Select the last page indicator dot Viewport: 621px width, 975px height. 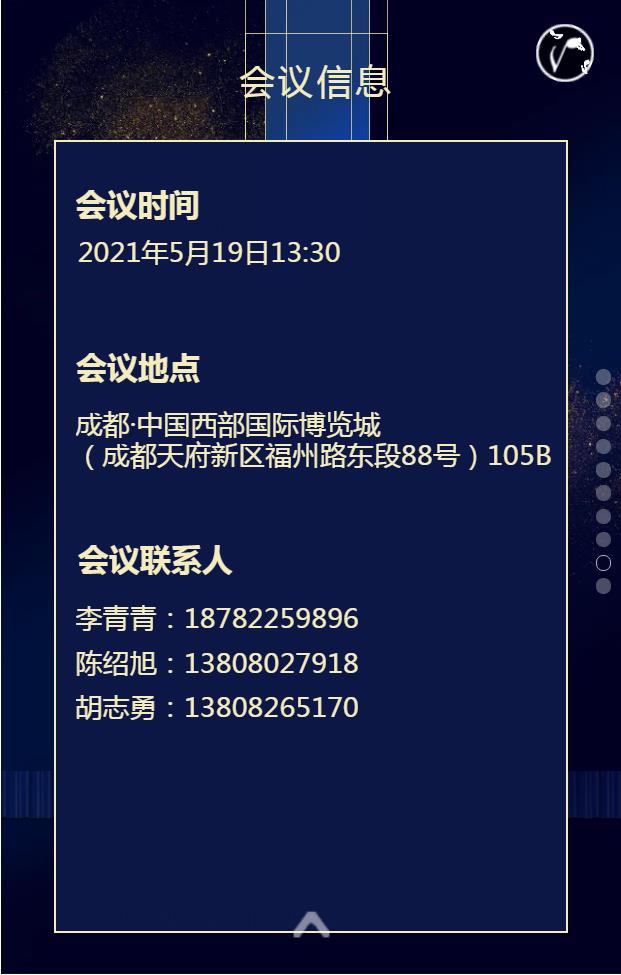coord(603,586)
